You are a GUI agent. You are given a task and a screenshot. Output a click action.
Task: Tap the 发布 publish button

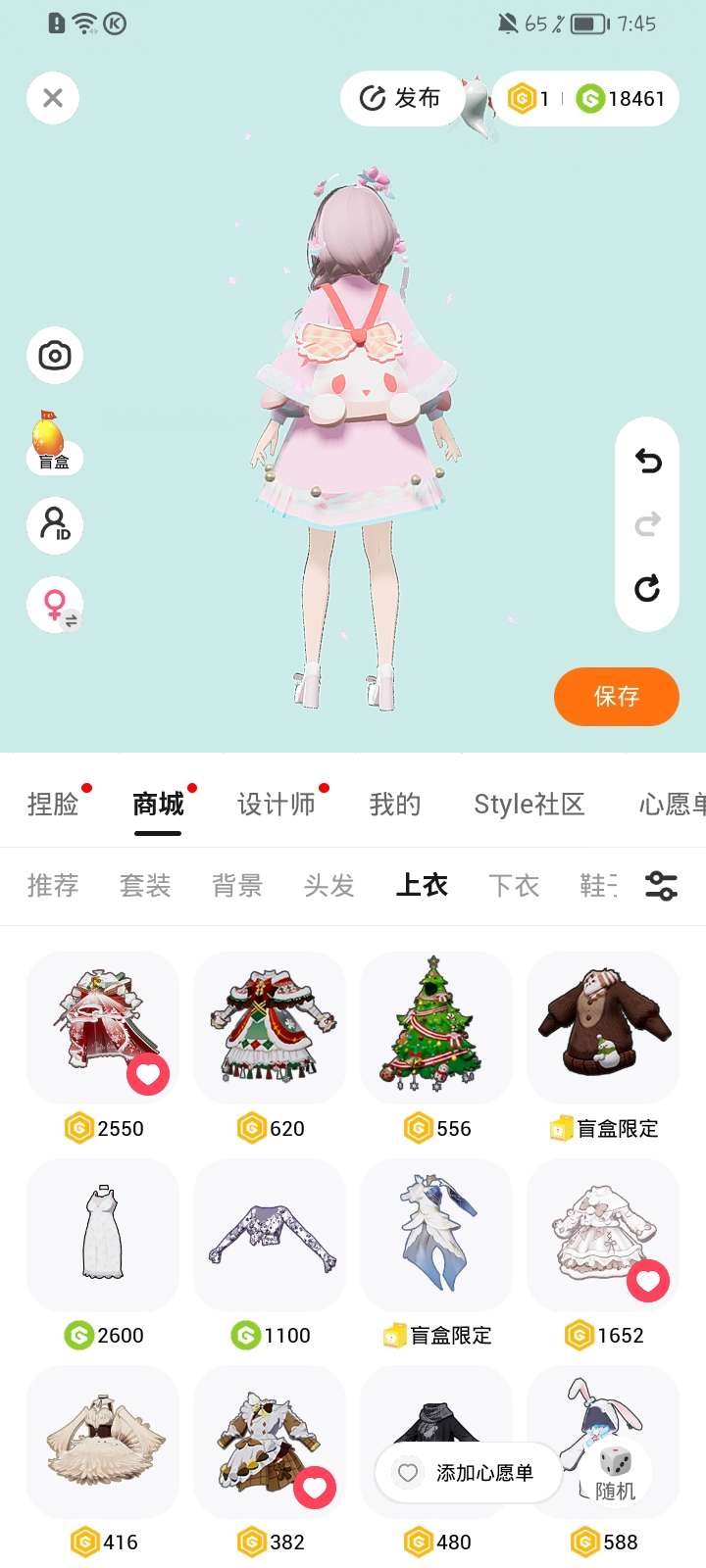tap(400, 98)
